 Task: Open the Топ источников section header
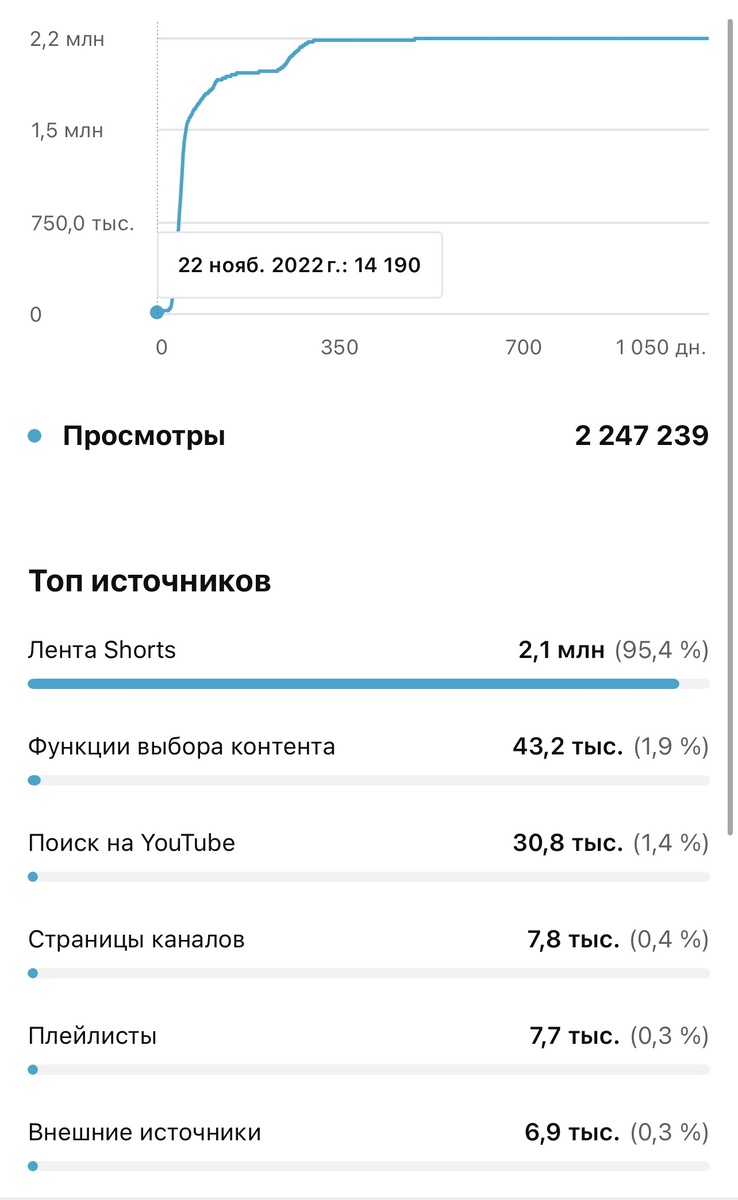[x=150, y=581]
